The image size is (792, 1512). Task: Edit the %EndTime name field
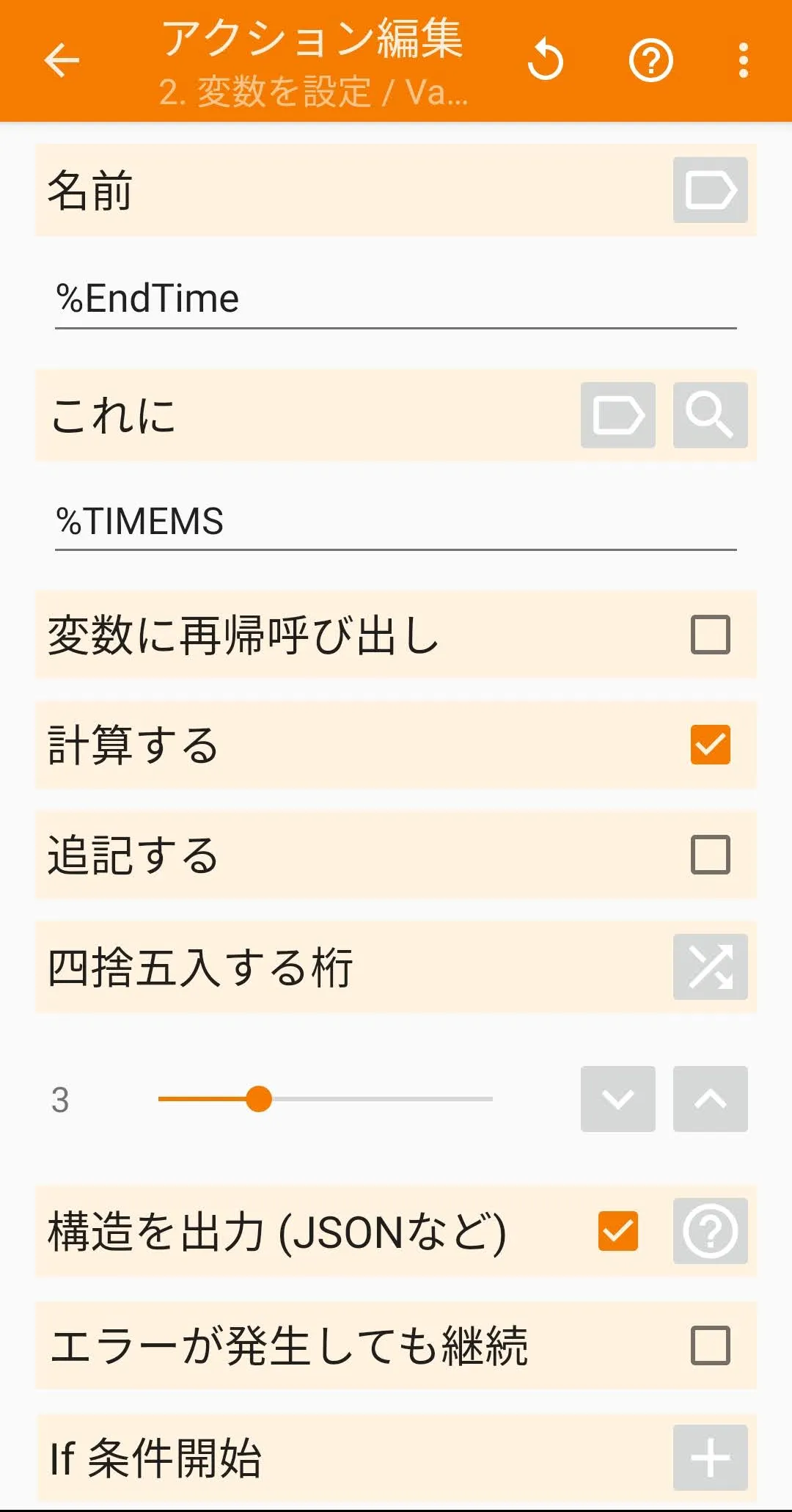coord(396,299)
